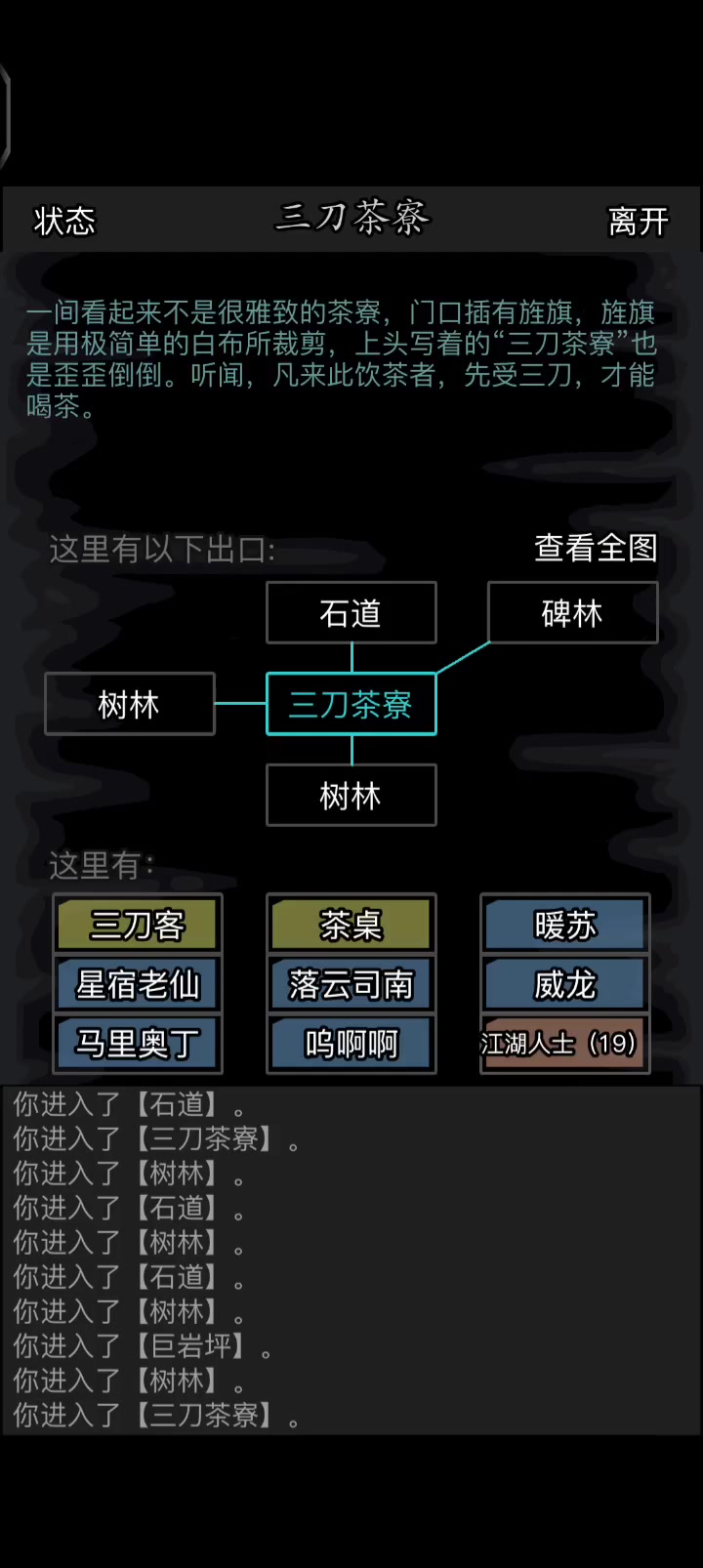This screenshot has height=1568, width=703.
Task: Interact with the NPC 三刀客
Action: click(138, 925)
